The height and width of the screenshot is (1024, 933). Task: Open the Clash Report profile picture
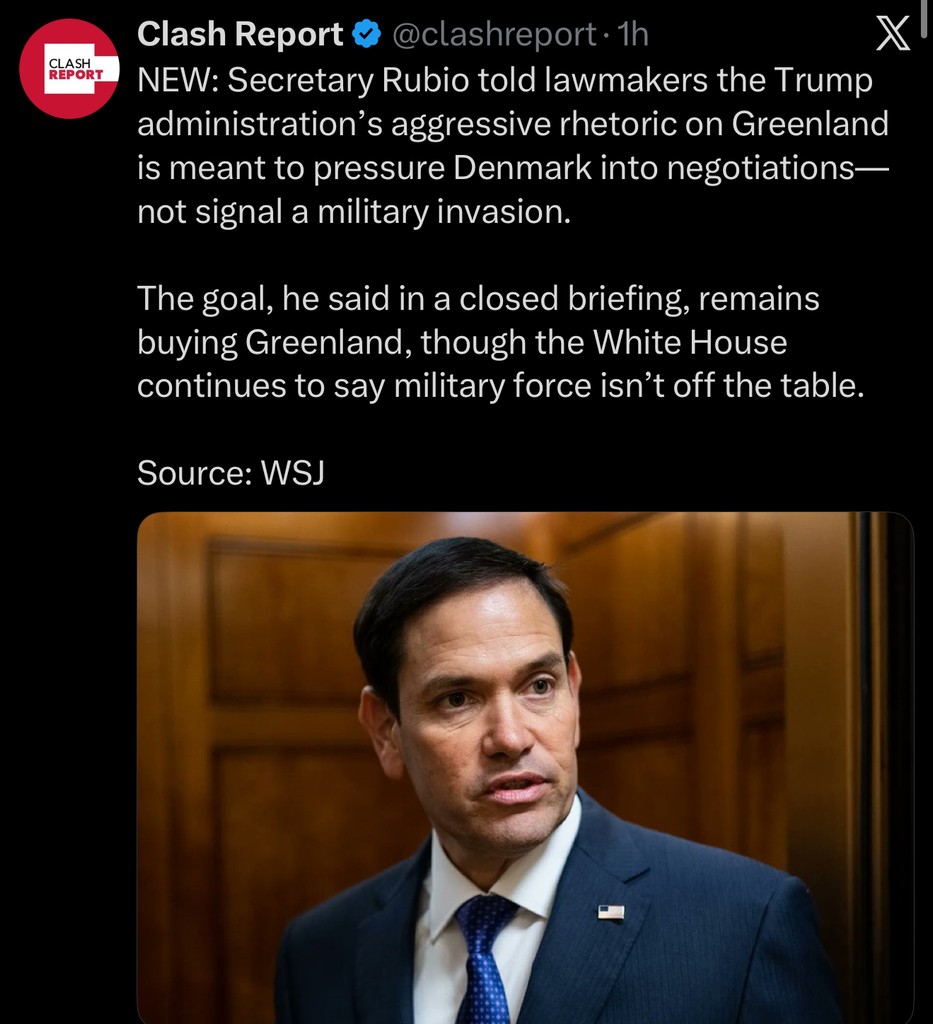click(x=69, y=69)
